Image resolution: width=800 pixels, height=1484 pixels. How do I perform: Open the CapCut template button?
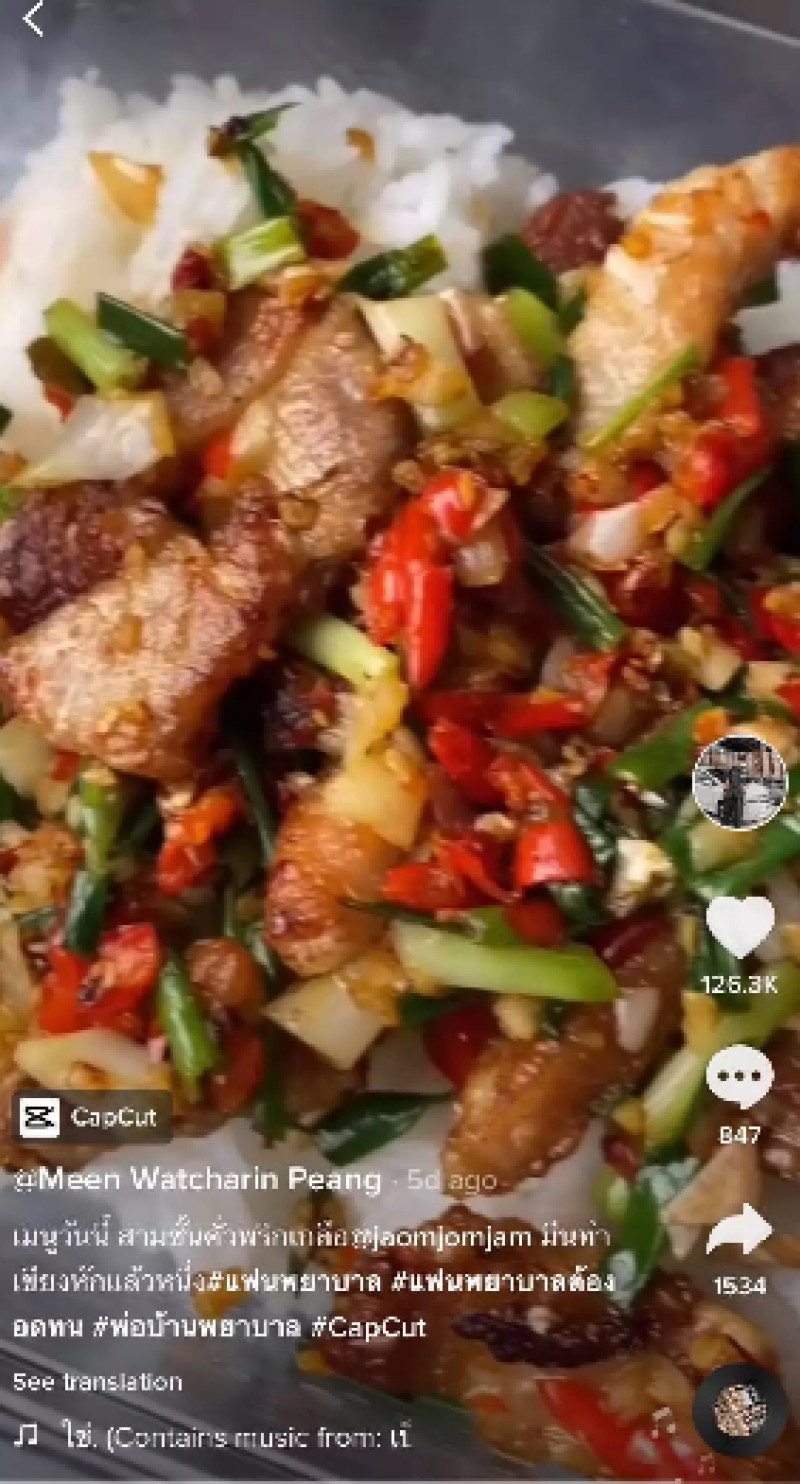[92, 1117]
